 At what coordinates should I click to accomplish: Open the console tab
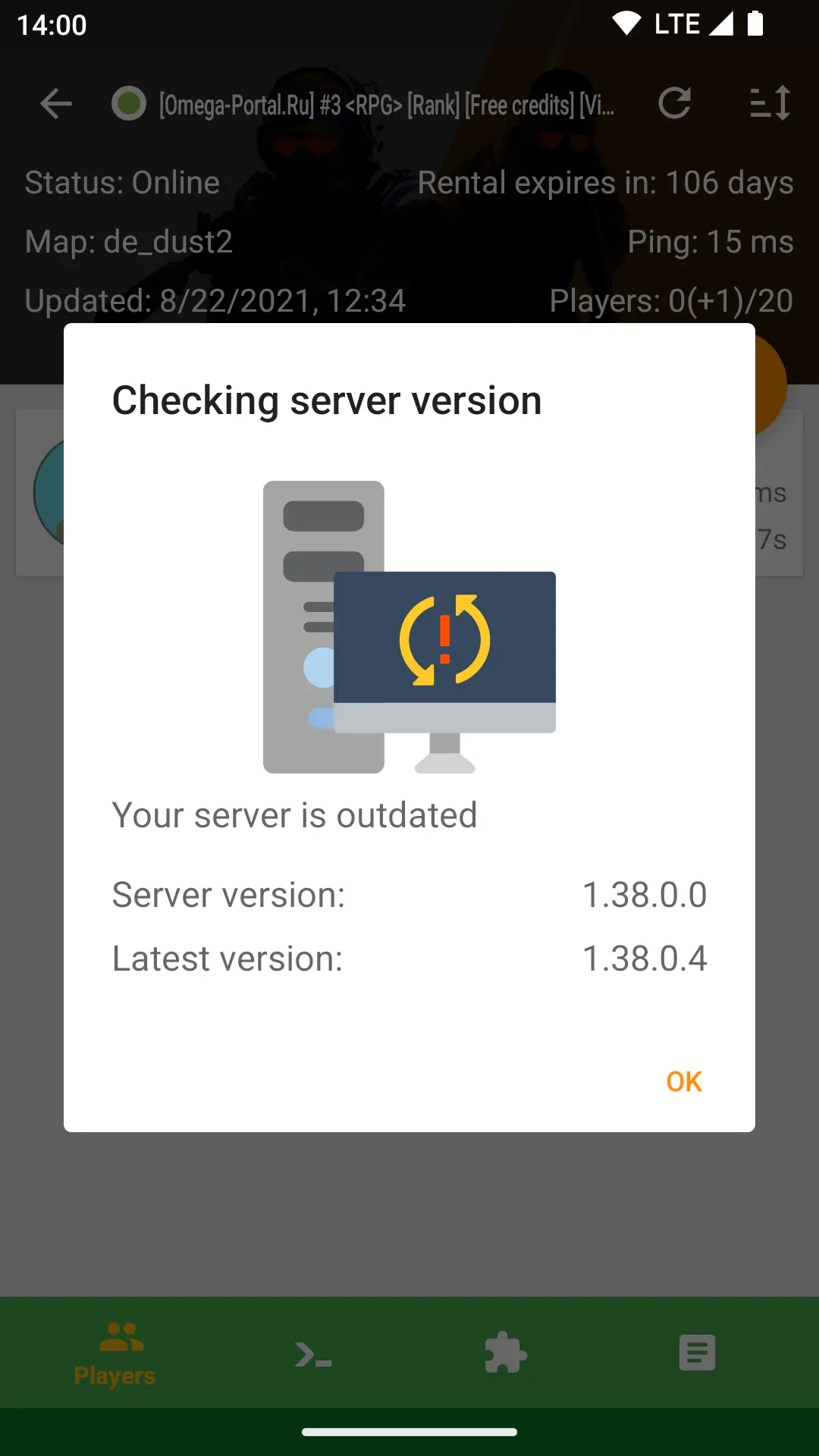pyautogui.click(x=313, y=1354)
